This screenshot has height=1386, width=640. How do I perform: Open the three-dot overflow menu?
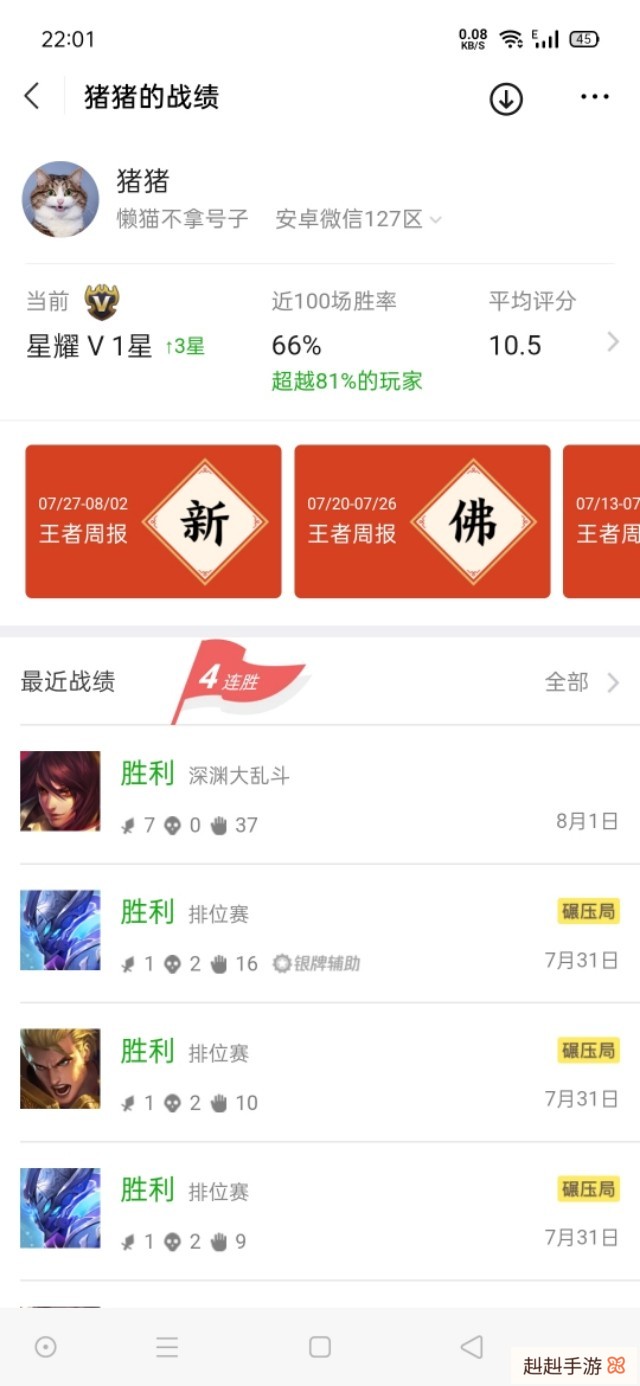(594, 97)
